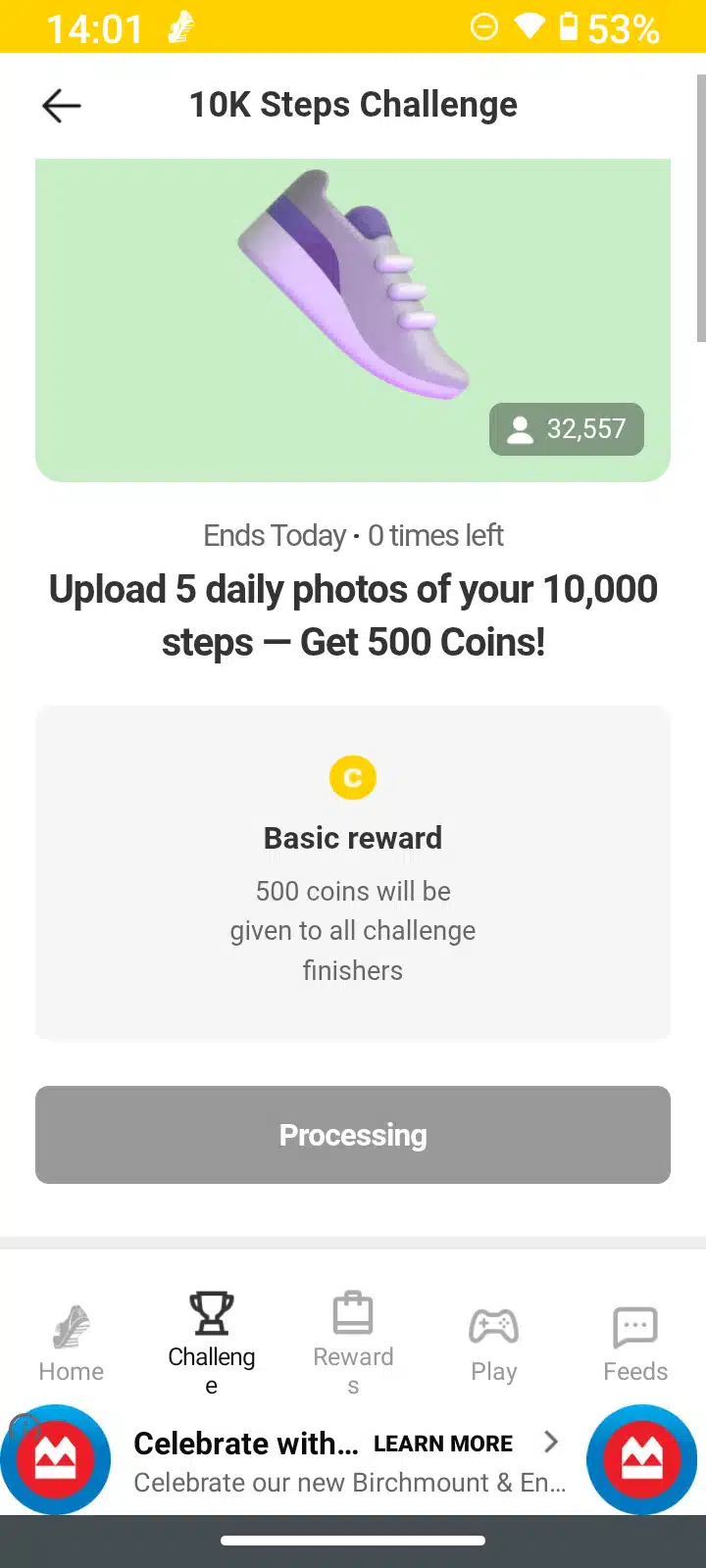Go to the Feeds tab
Screen dimensions: 706x1568
pyautogui.click(x=635, y=1343)
